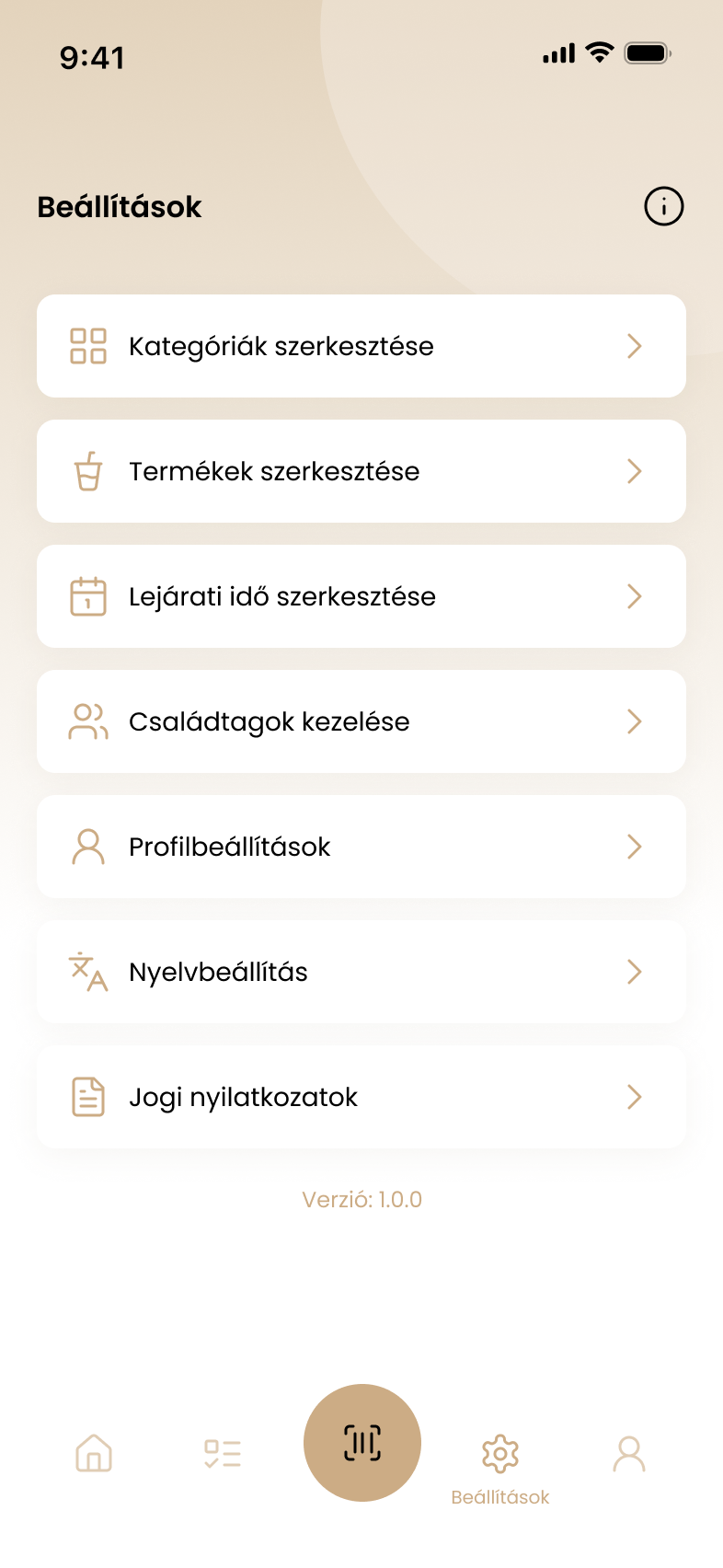Open Családtagok kezelése

click(361, 721)
